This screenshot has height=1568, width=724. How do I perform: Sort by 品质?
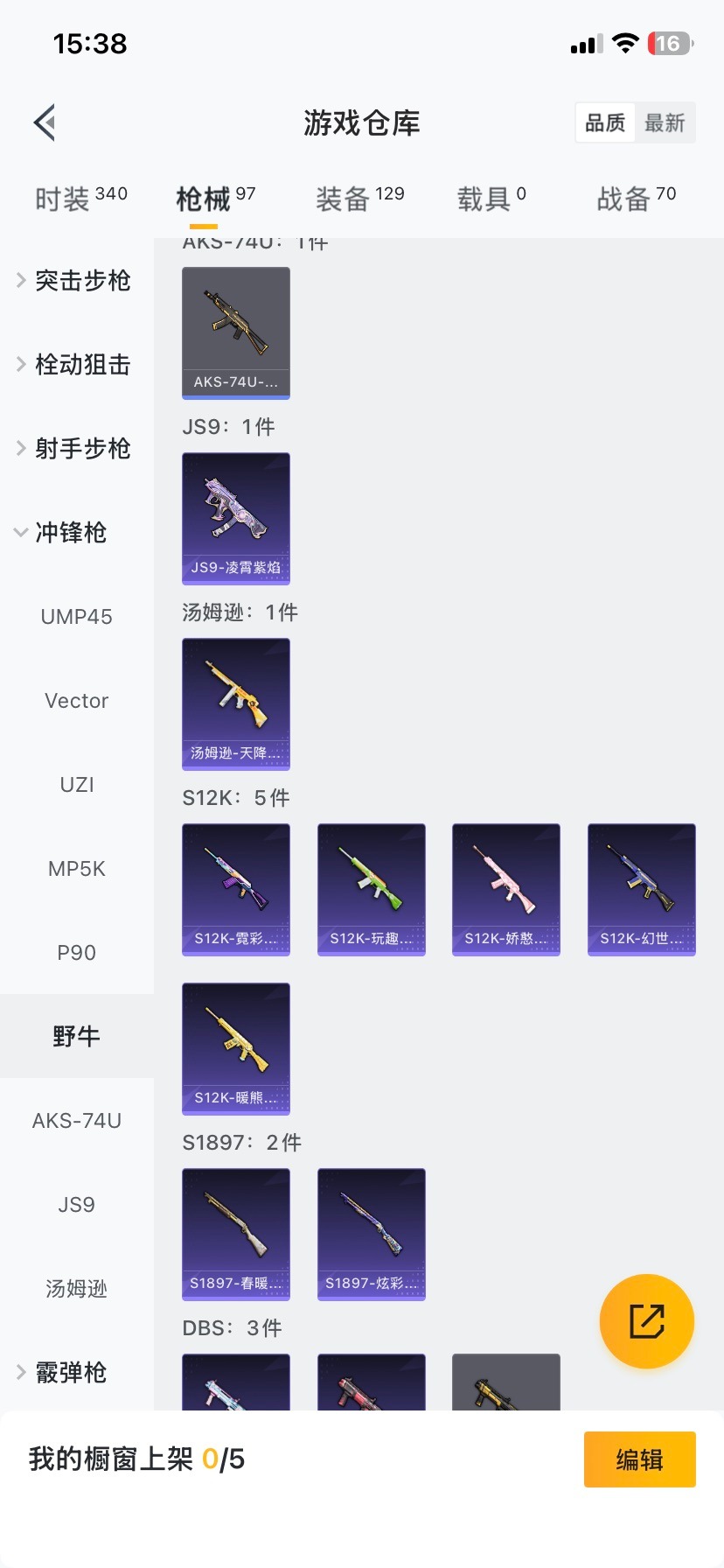pos(605,122)
